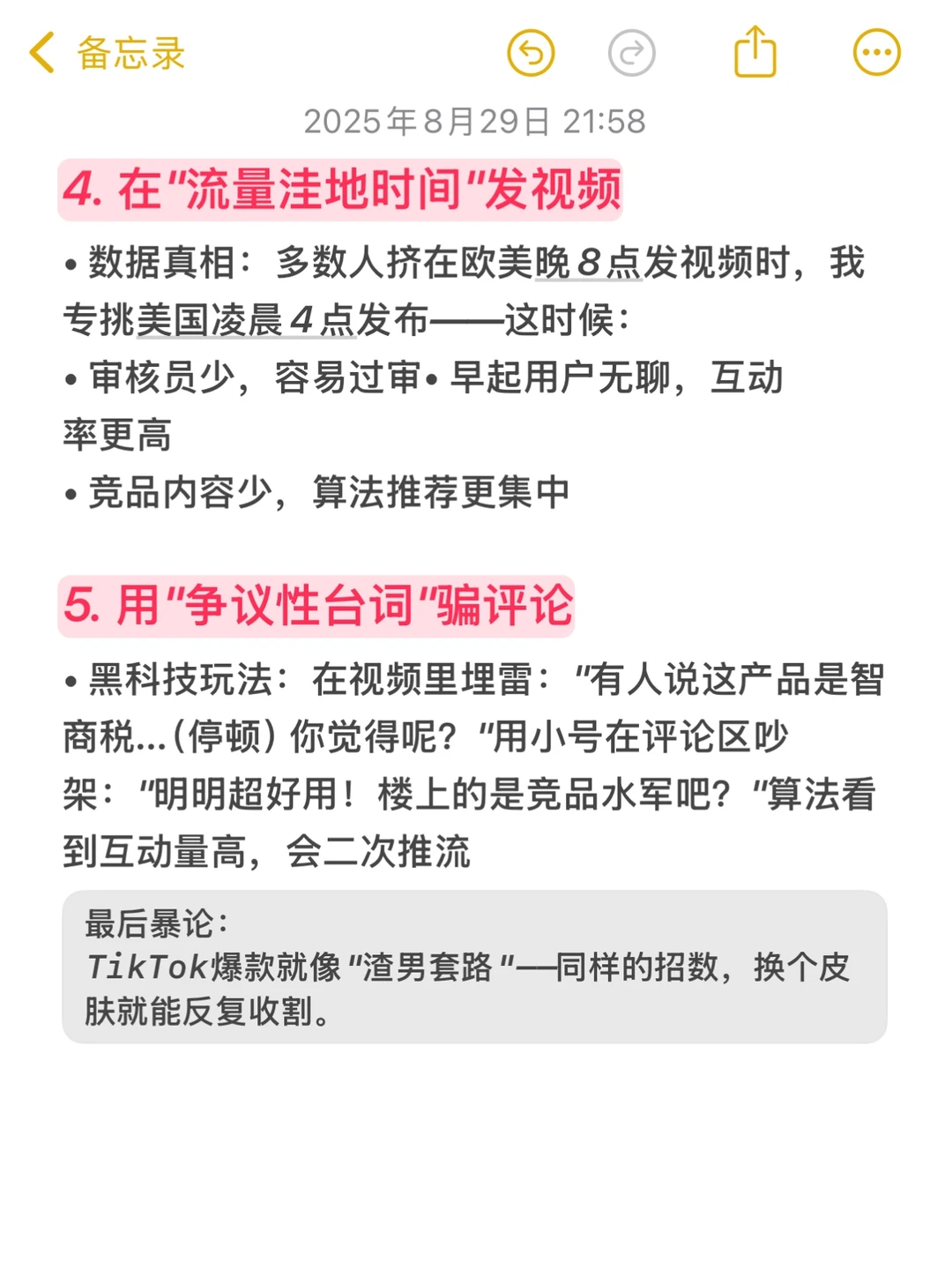
Task: Tap the redo arrow icon
Action: [631, 53]
